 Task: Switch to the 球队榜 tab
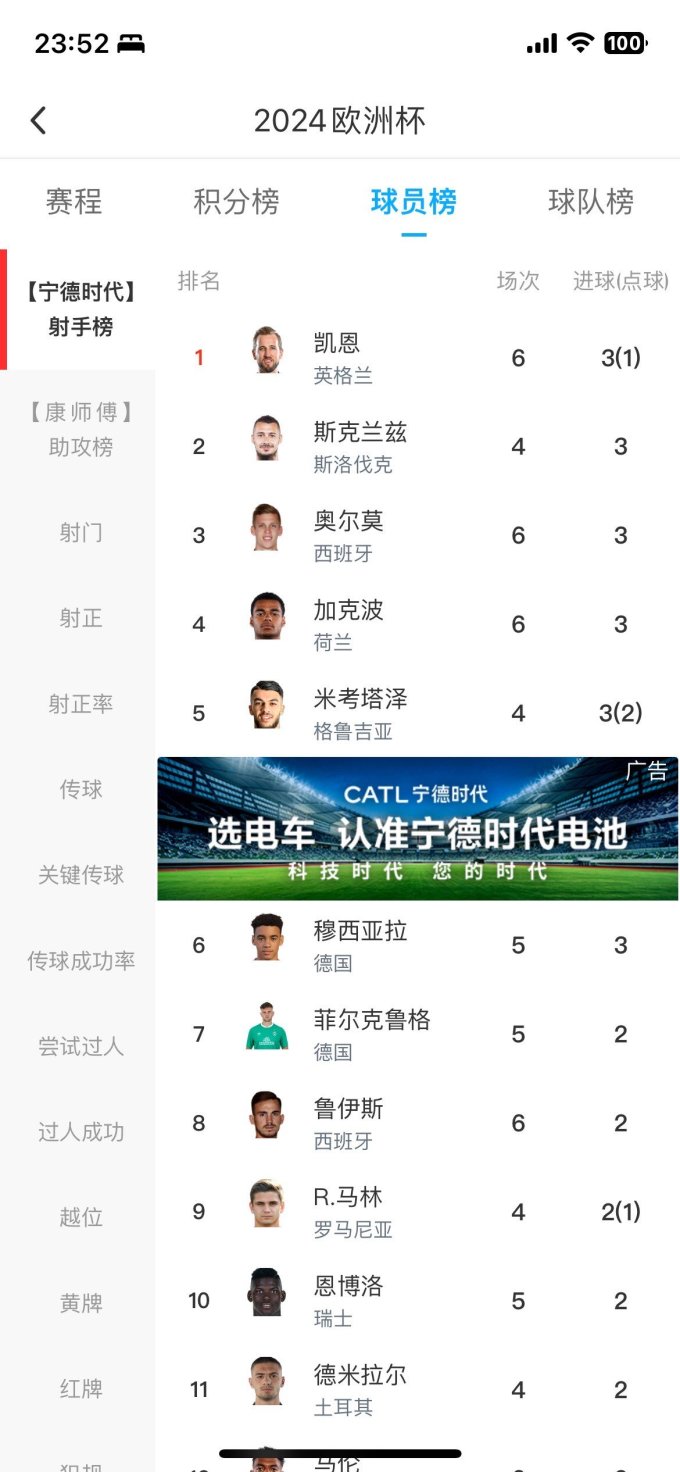coord(591,201)
